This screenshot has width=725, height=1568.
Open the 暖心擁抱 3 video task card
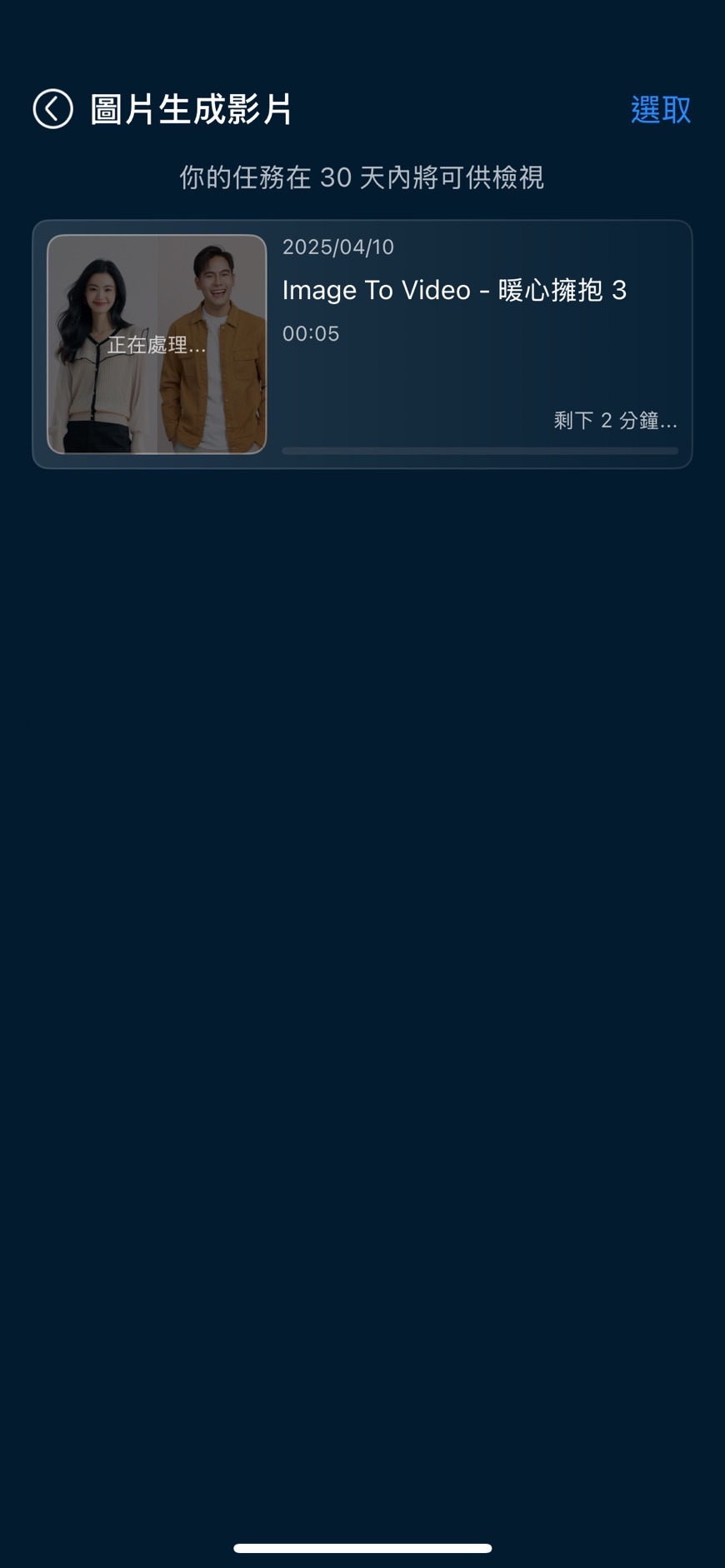453,343
